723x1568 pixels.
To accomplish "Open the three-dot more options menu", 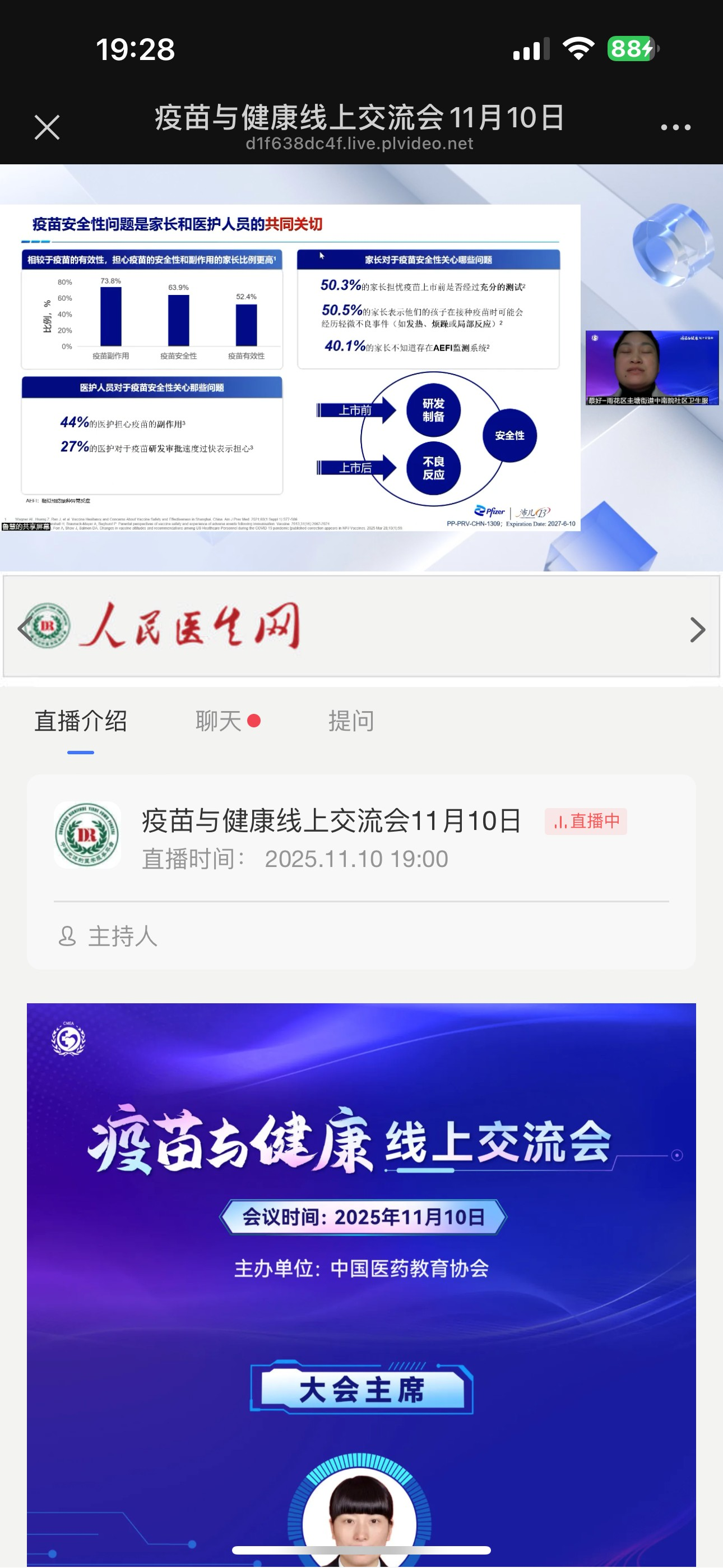I will coord(675,127).
